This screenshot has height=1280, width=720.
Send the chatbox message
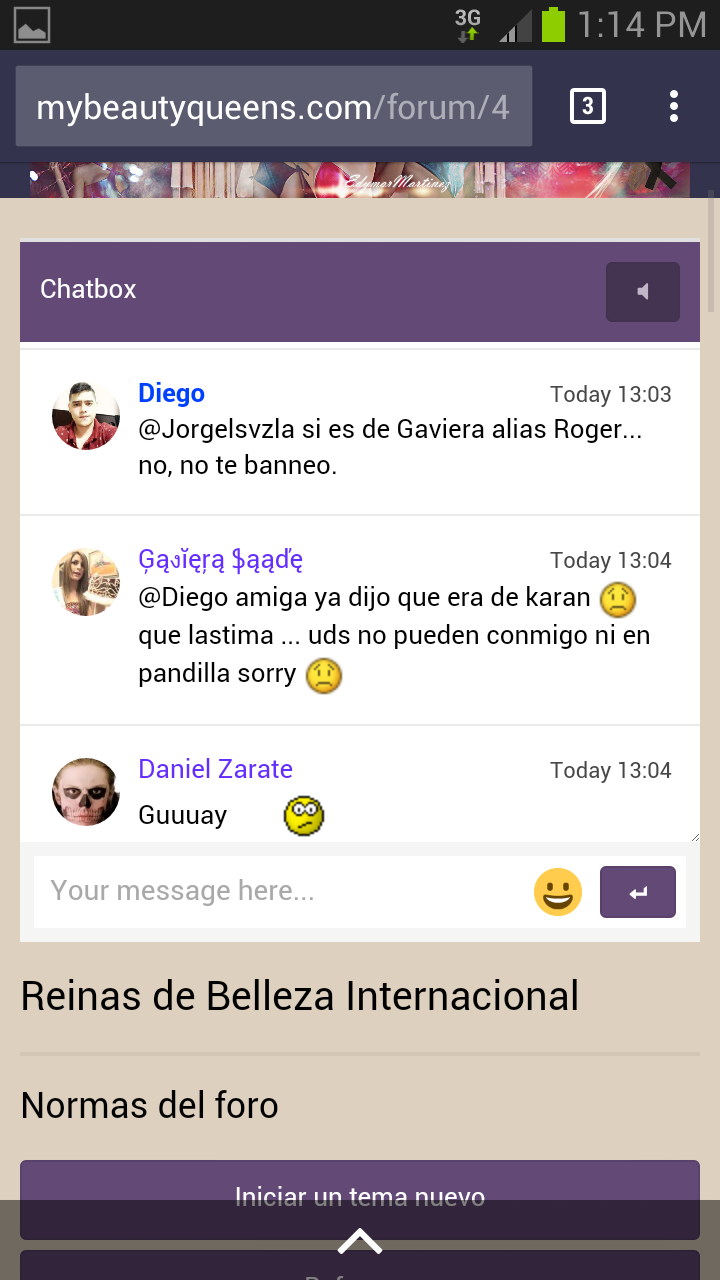click(638, 892)
